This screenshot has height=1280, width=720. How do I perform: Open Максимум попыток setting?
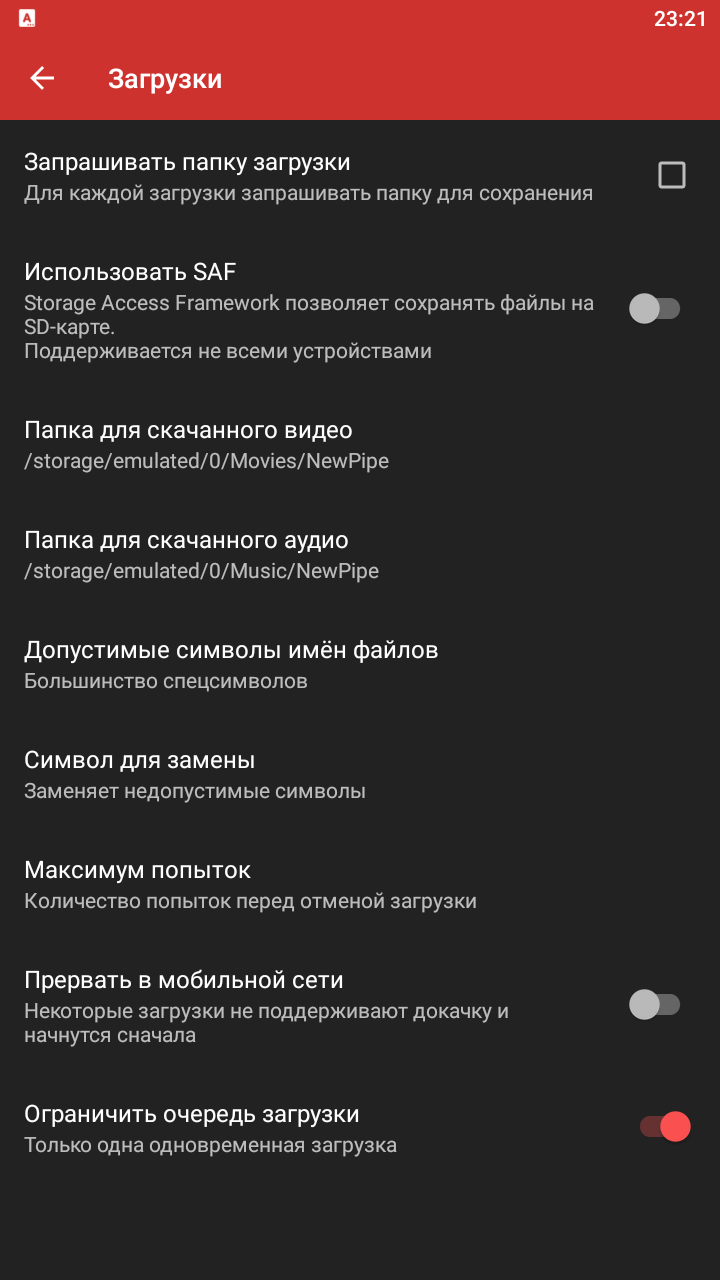point(360,885)
